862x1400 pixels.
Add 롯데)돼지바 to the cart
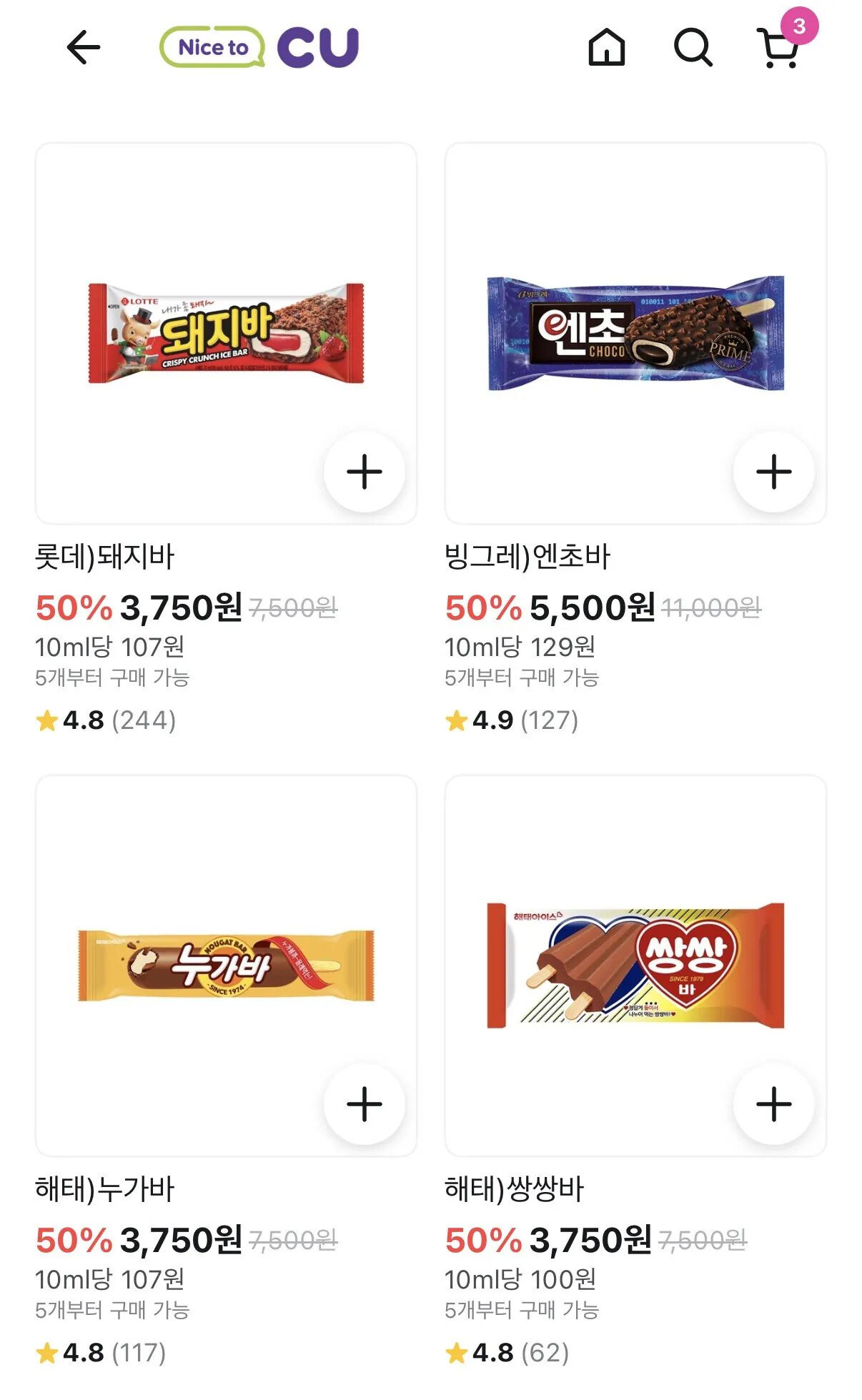coord(365,472)
